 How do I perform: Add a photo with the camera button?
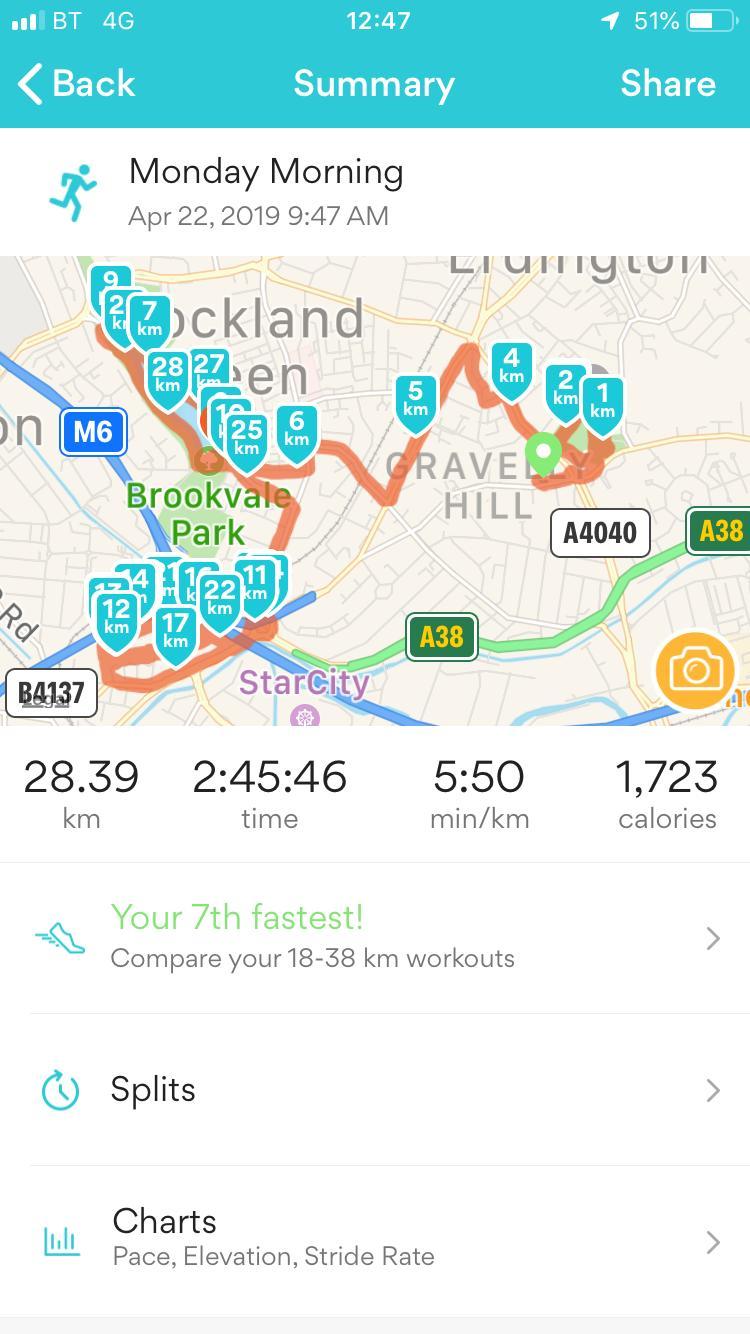[695, 671]
